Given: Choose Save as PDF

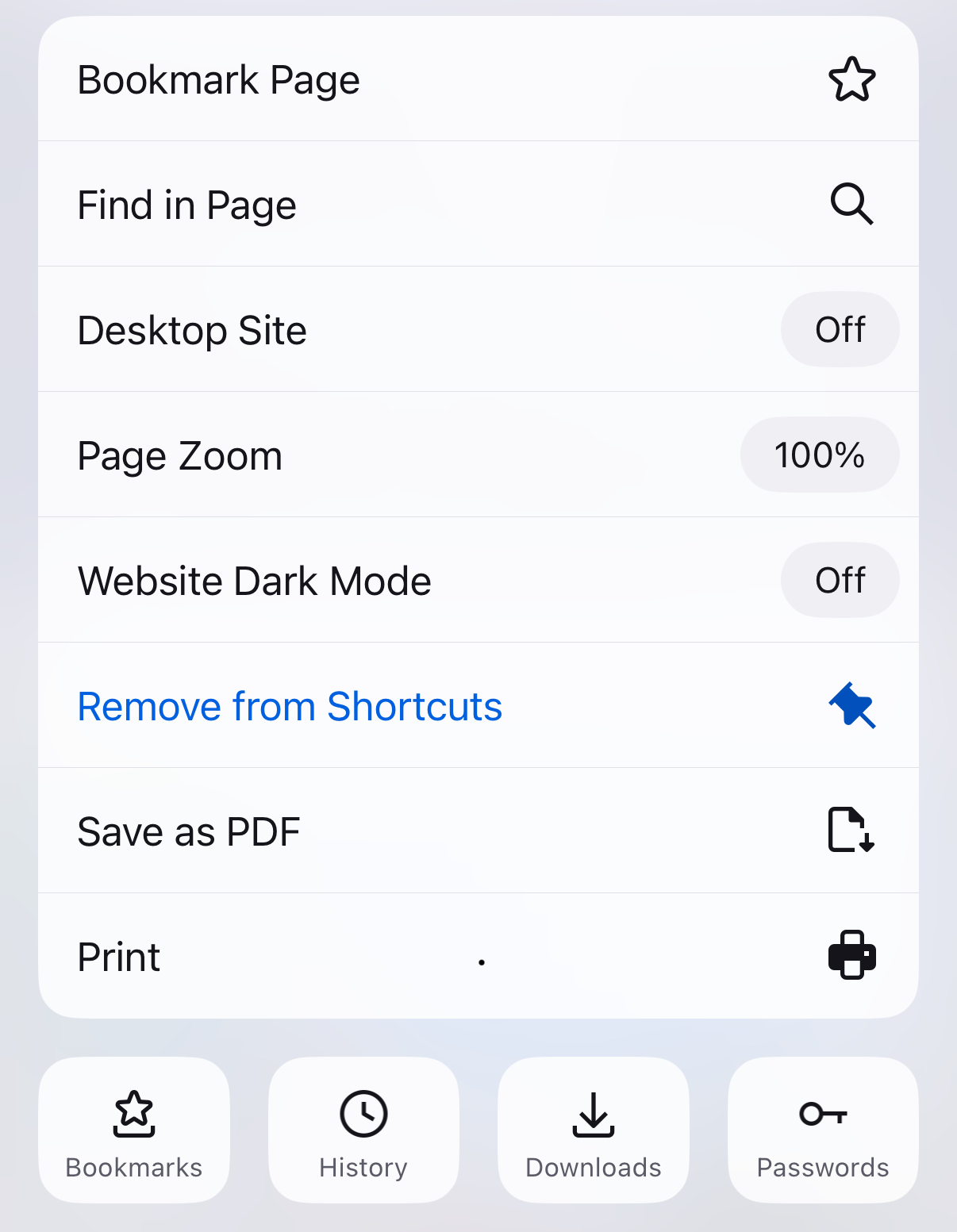Looking at the screenshot, I should pyautogui.click(x=478, y=831).
